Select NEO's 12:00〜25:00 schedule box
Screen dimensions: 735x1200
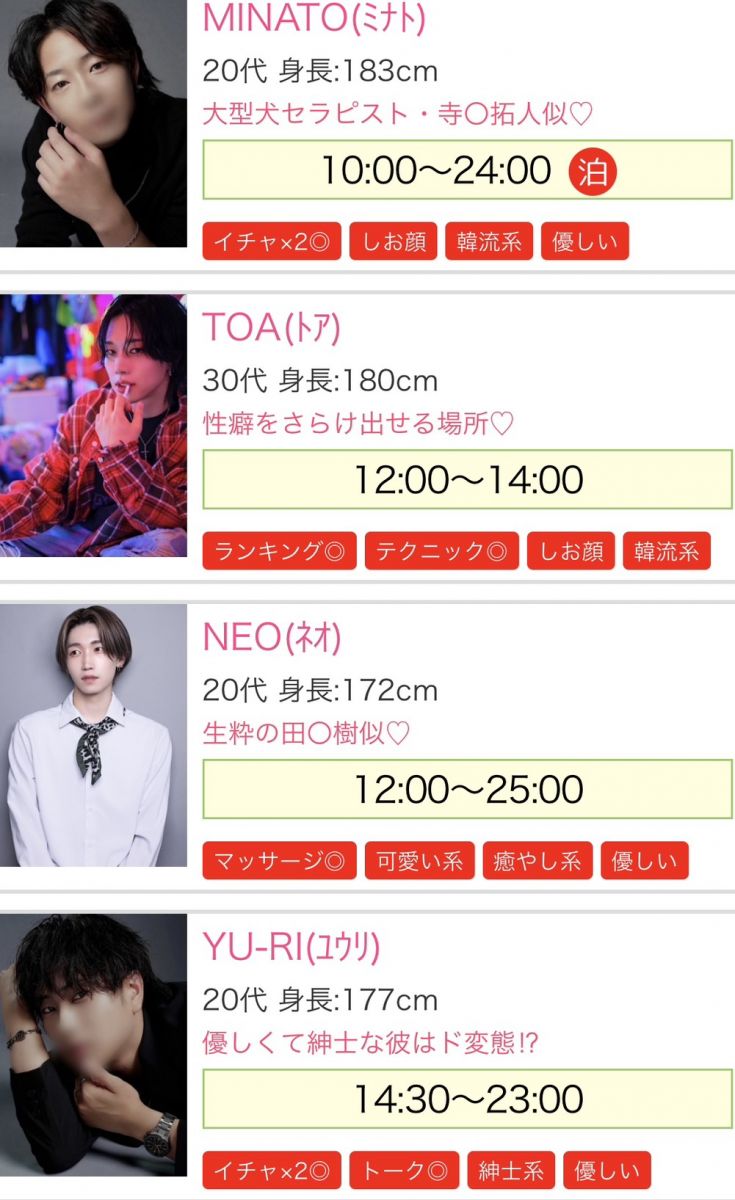[467, 790]
